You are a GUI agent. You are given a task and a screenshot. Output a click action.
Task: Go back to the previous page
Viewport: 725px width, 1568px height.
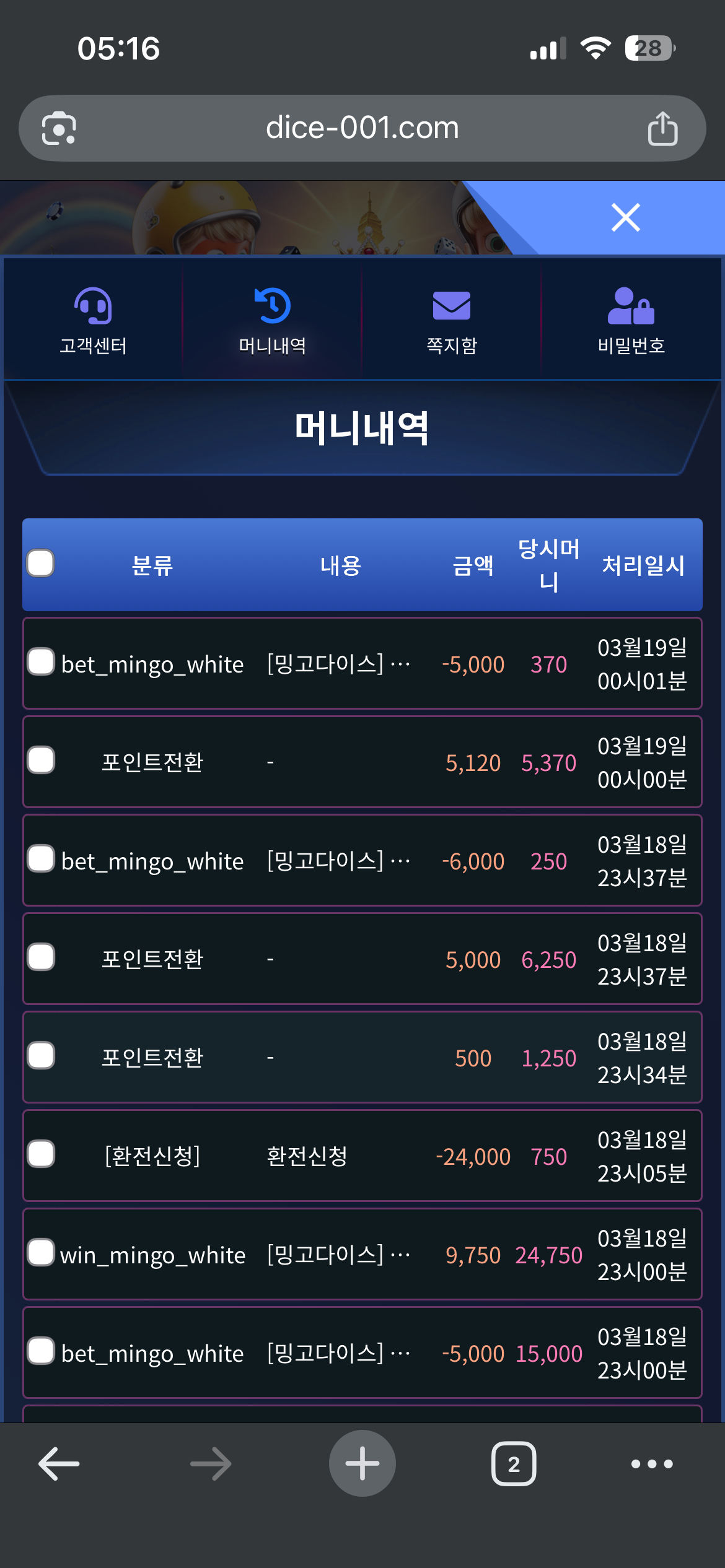click(x=59, y=1464)
